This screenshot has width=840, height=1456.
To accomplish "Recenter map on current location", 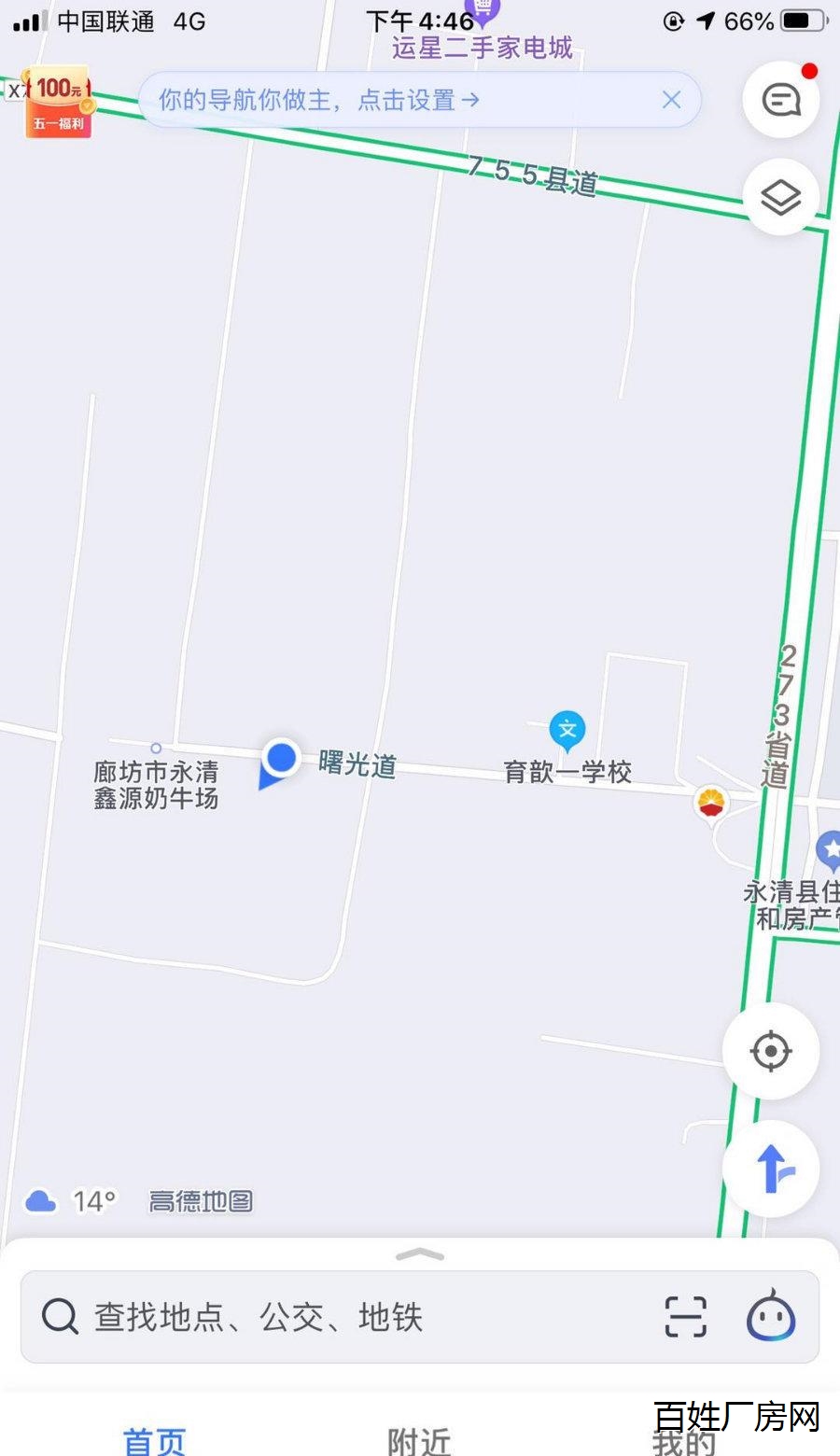I will pyautogui.click(x=771, y=1051).
